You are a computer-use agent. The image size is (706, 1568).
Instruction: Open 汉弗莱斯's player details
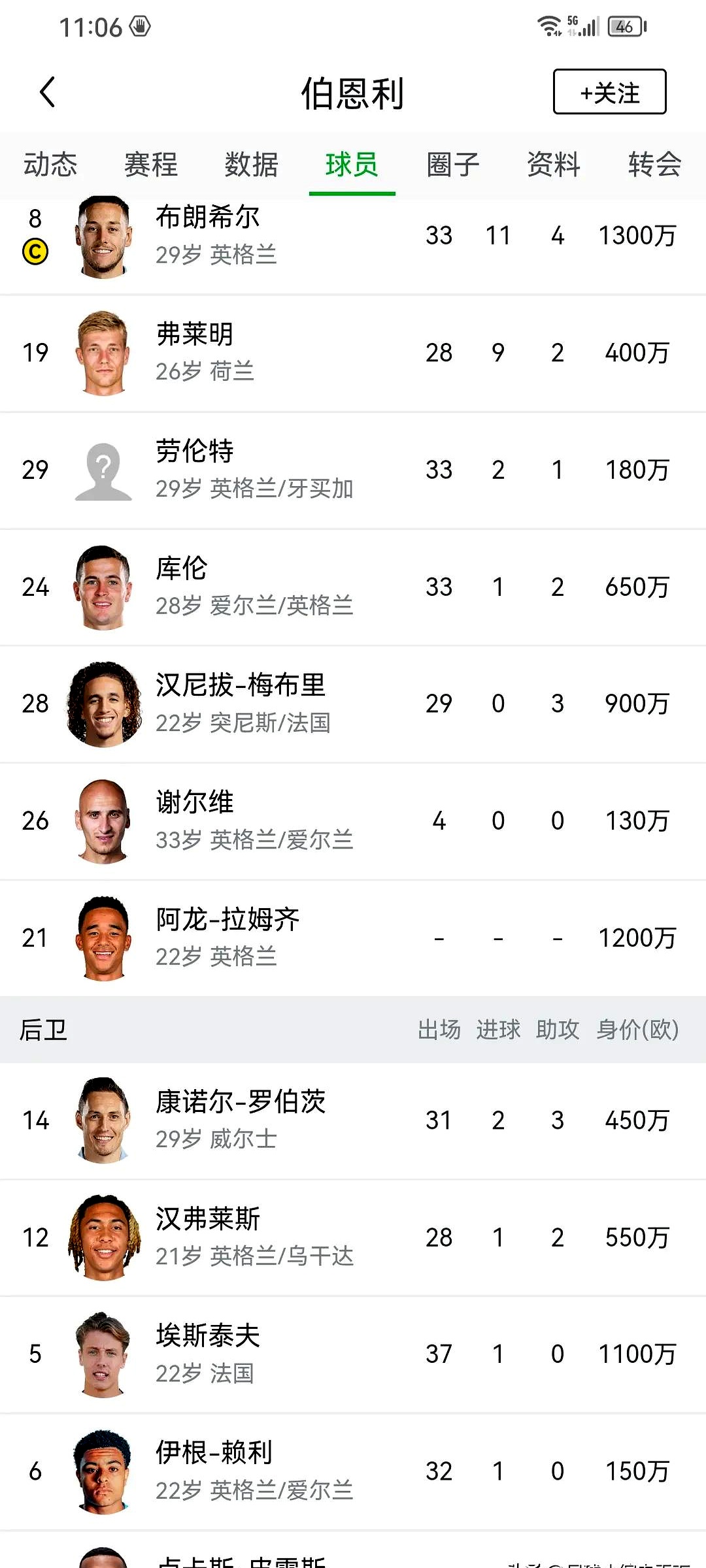208,1237
